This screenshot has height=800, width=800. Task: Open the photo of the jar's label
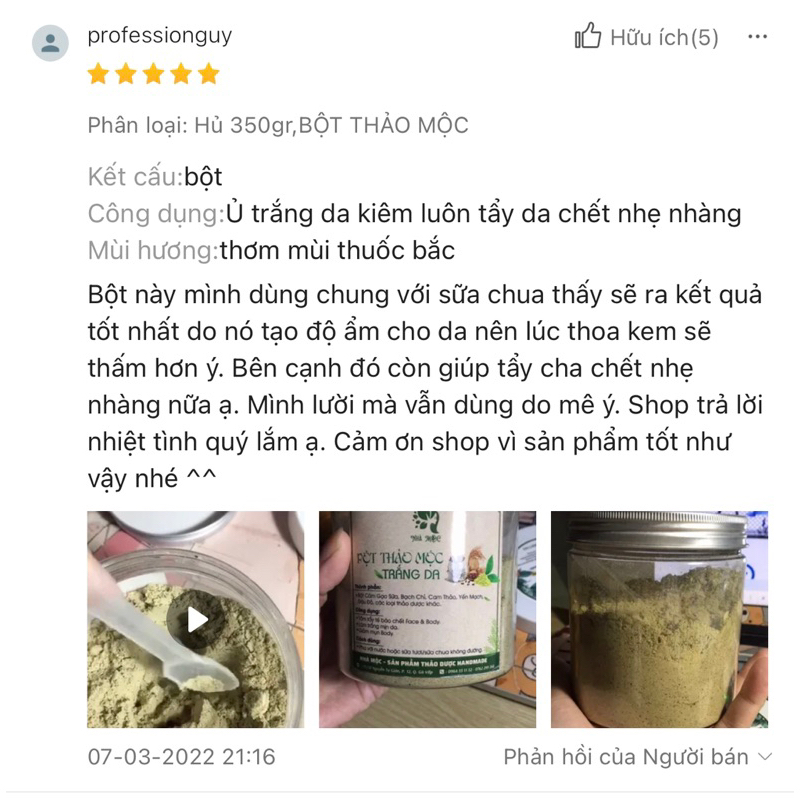click(427, 620)
